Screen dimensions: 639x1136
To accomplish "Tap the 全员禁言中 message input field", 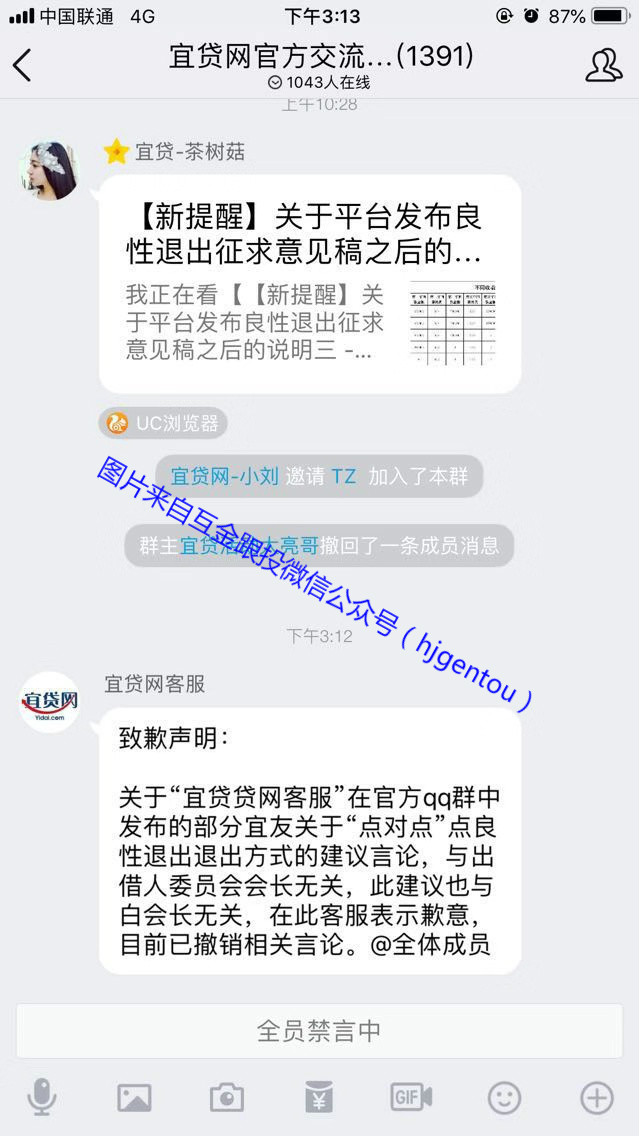I will pos(319,1031).
